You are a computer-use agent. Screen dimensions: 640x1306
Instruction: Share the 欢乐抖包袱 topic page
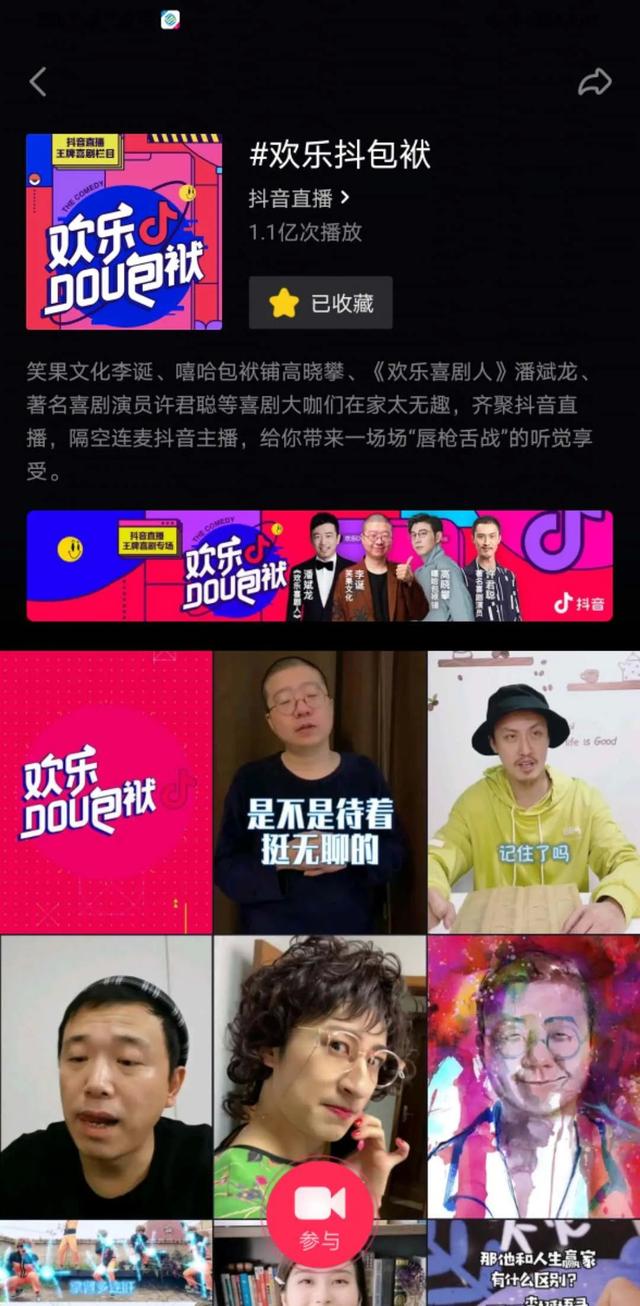click(594, 82)
